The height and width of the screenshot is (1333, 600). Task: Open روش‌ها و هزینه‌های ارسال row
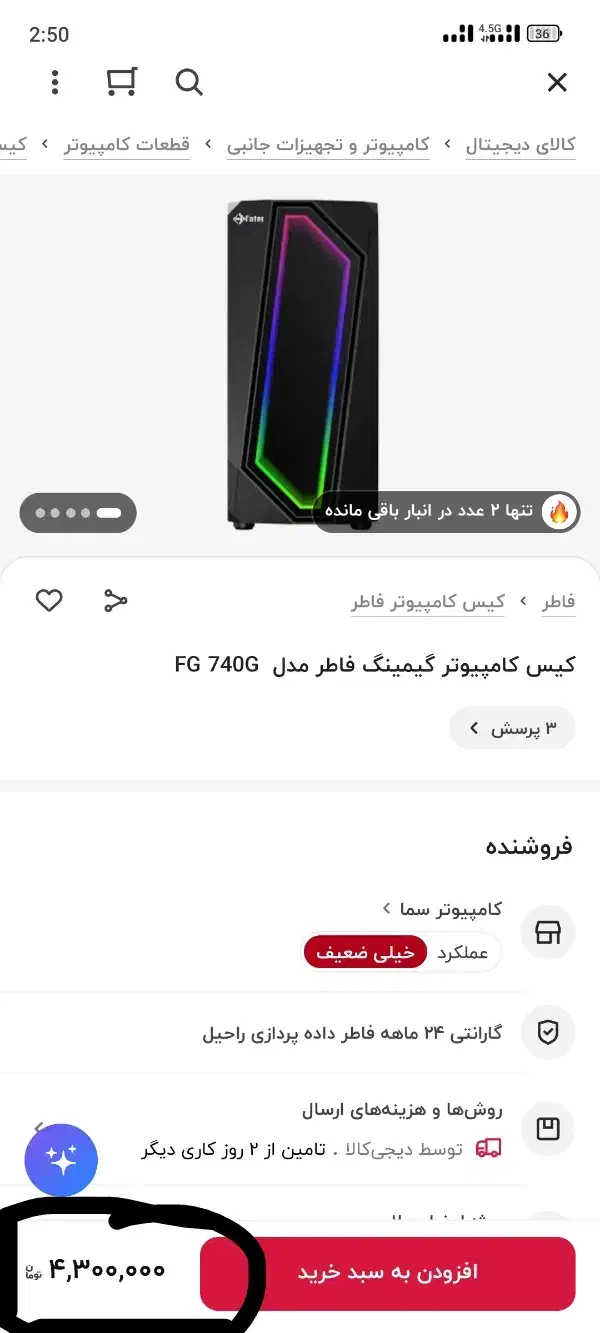click(x=400, y=1110)
